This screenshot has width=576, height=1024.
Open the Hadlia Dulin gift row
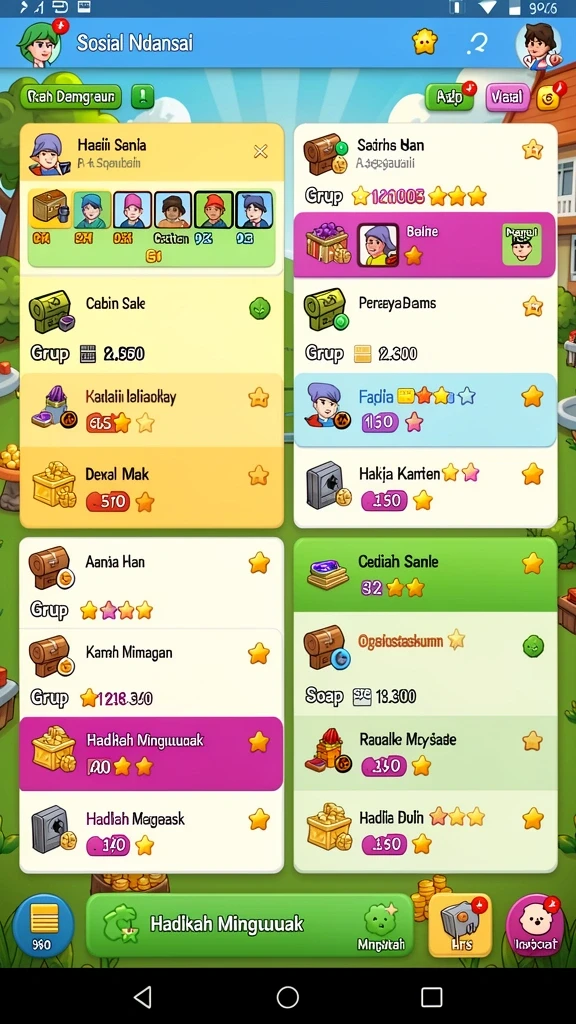click(x=425, y=830)
